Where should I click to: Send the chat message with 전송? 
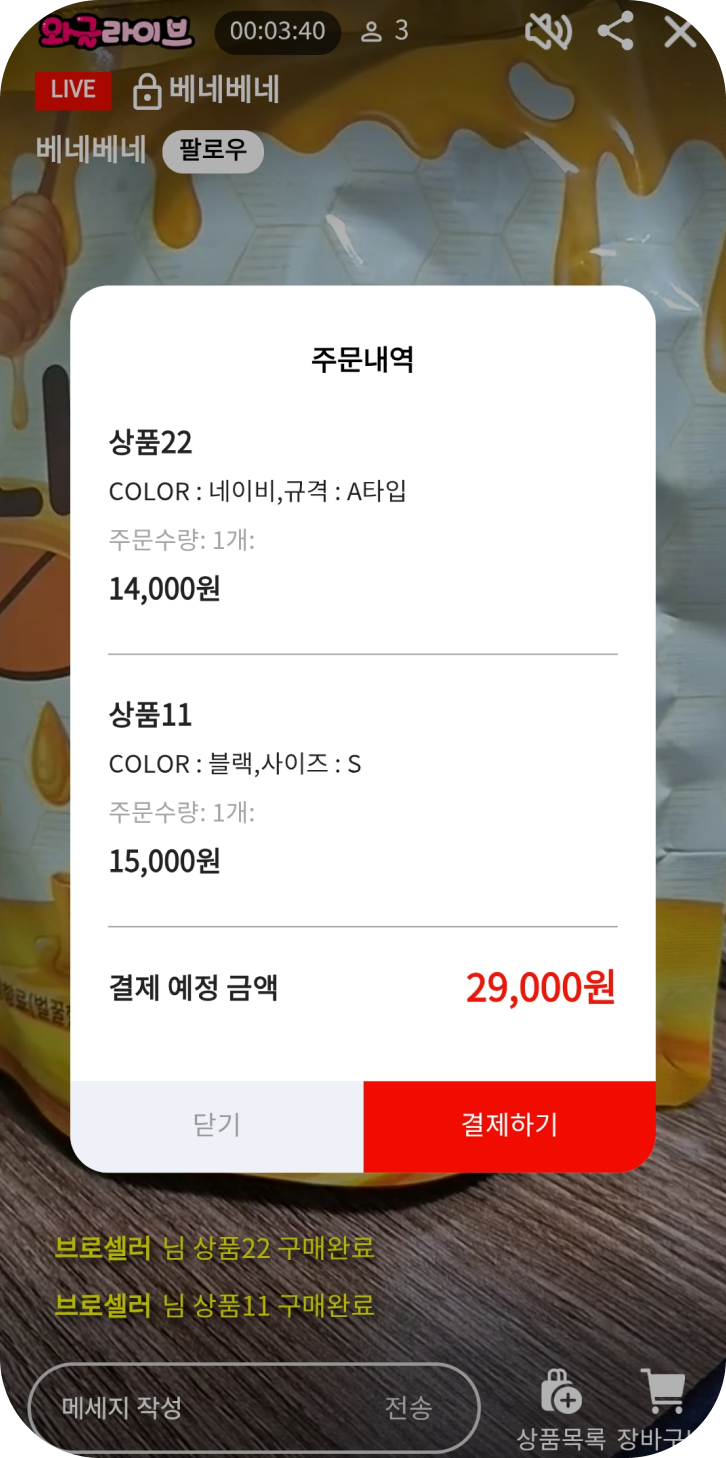(x=409, y=1408)
